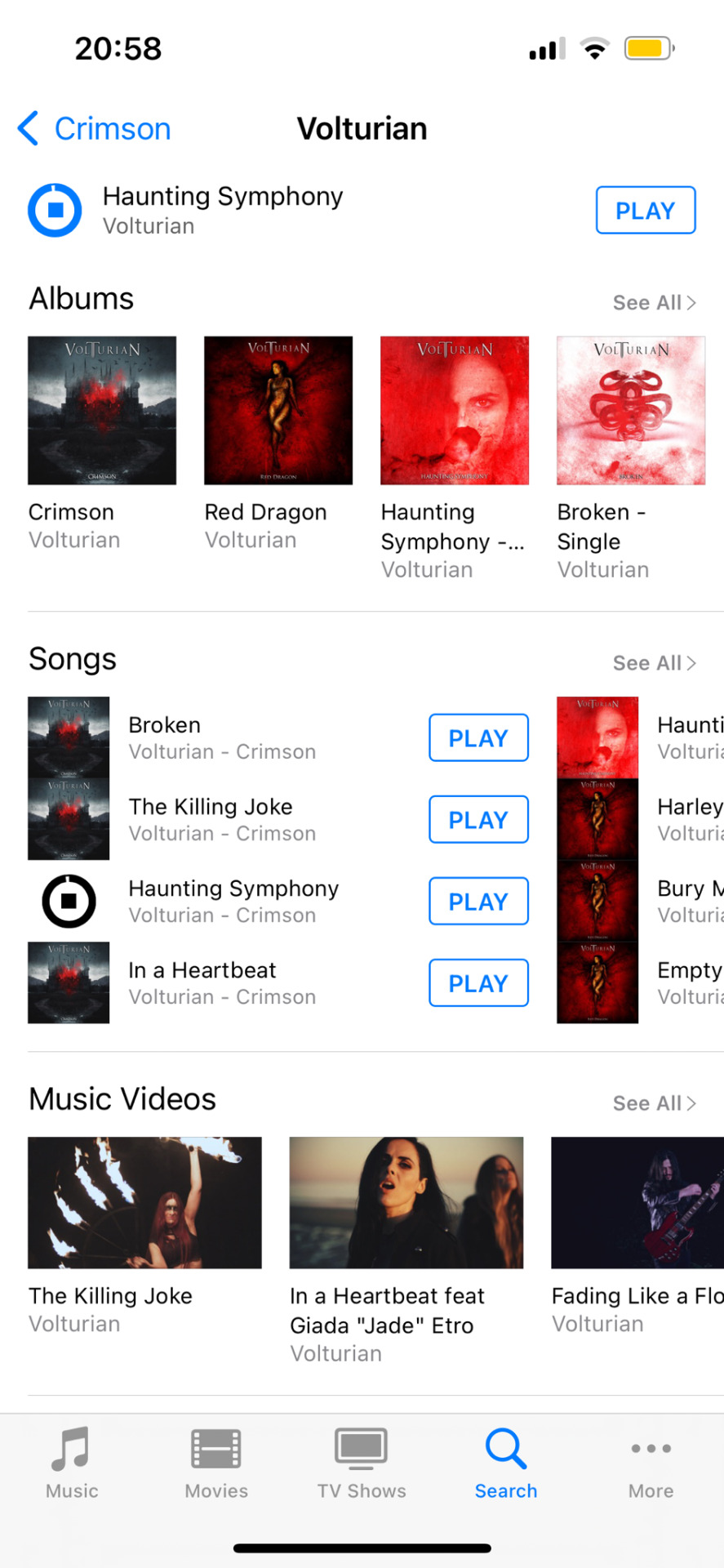
Task: See all albums
Action: (654, 303)
